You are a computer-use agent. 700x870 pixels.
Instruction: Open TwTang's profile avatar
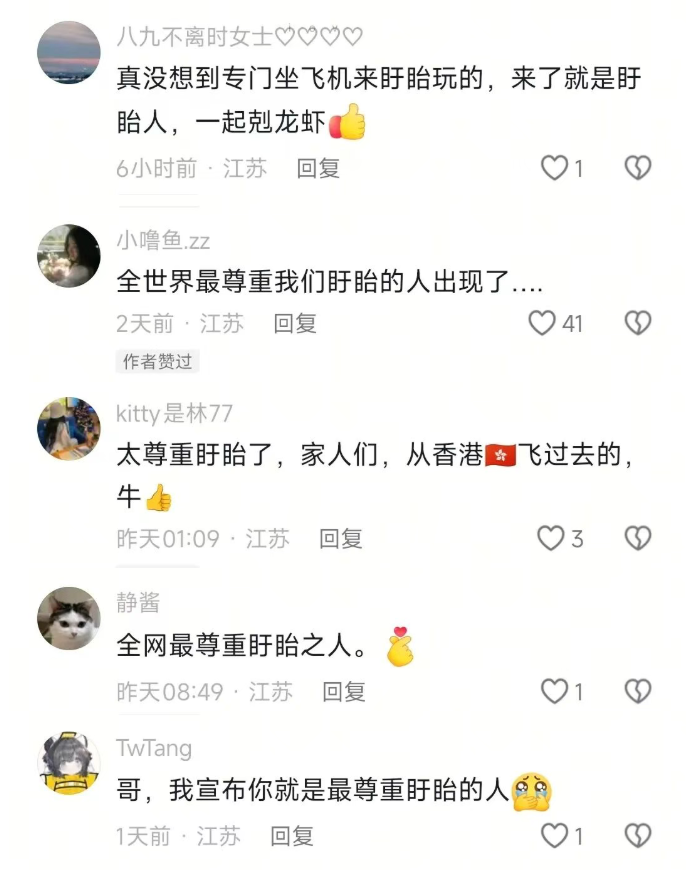pos(69,763)
